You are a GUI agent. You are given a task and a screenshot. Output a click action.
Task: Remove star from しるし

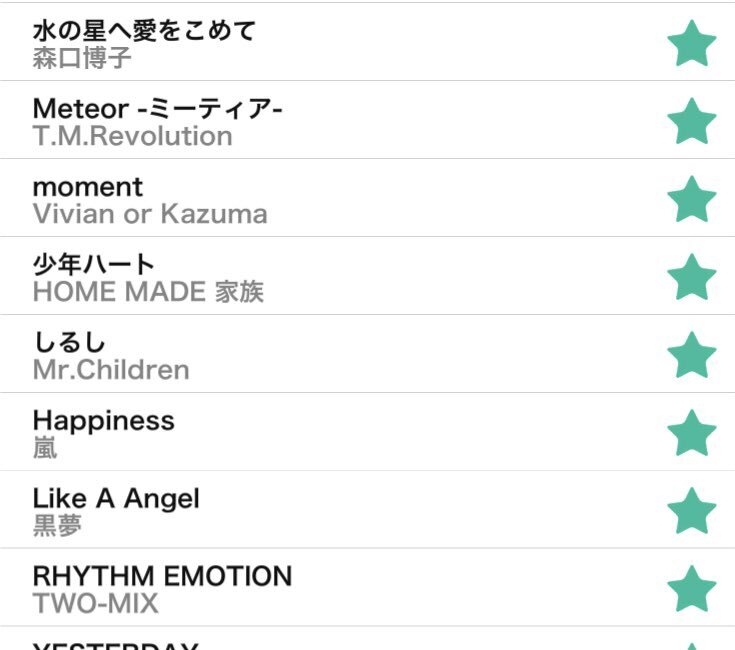pos(691,355)
